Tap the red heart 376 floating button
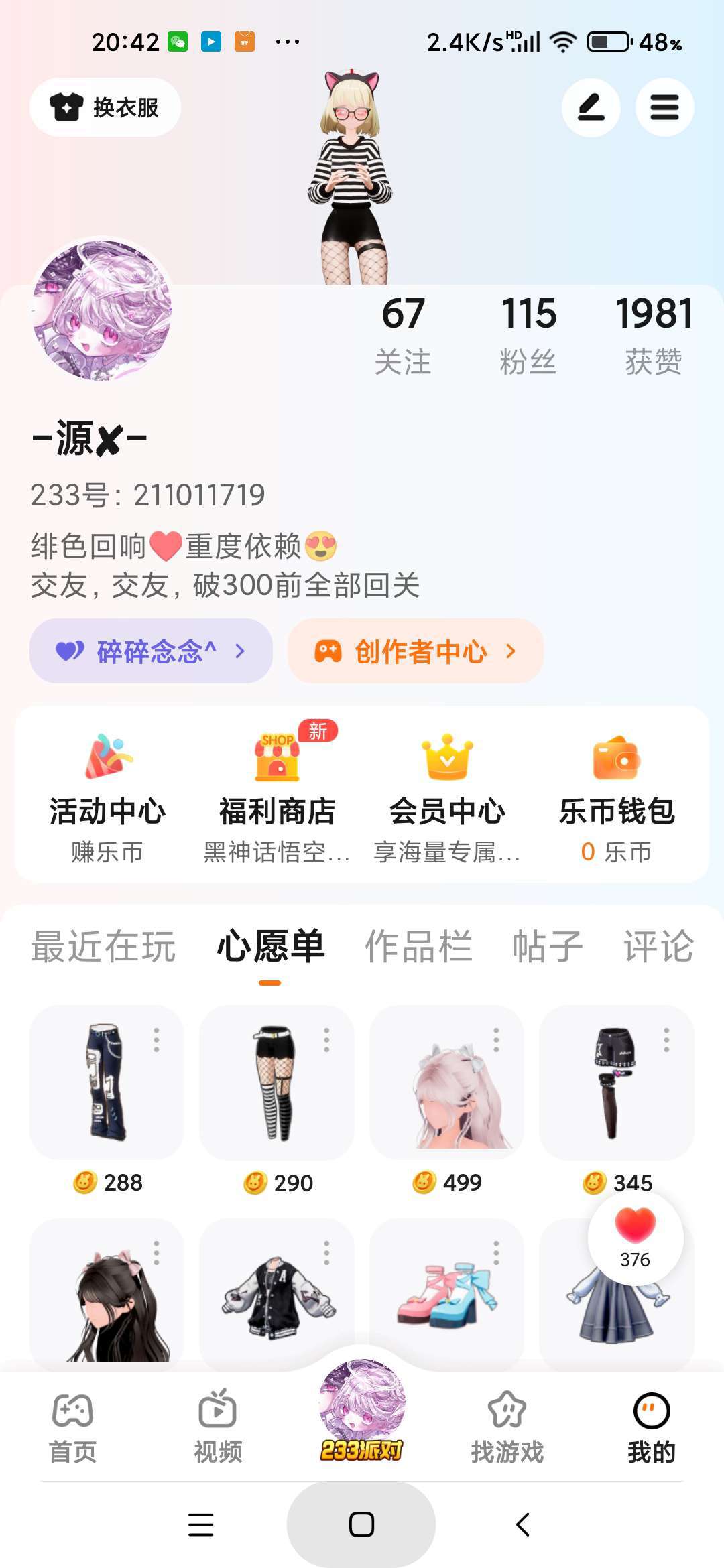 tap(636, 1237)
